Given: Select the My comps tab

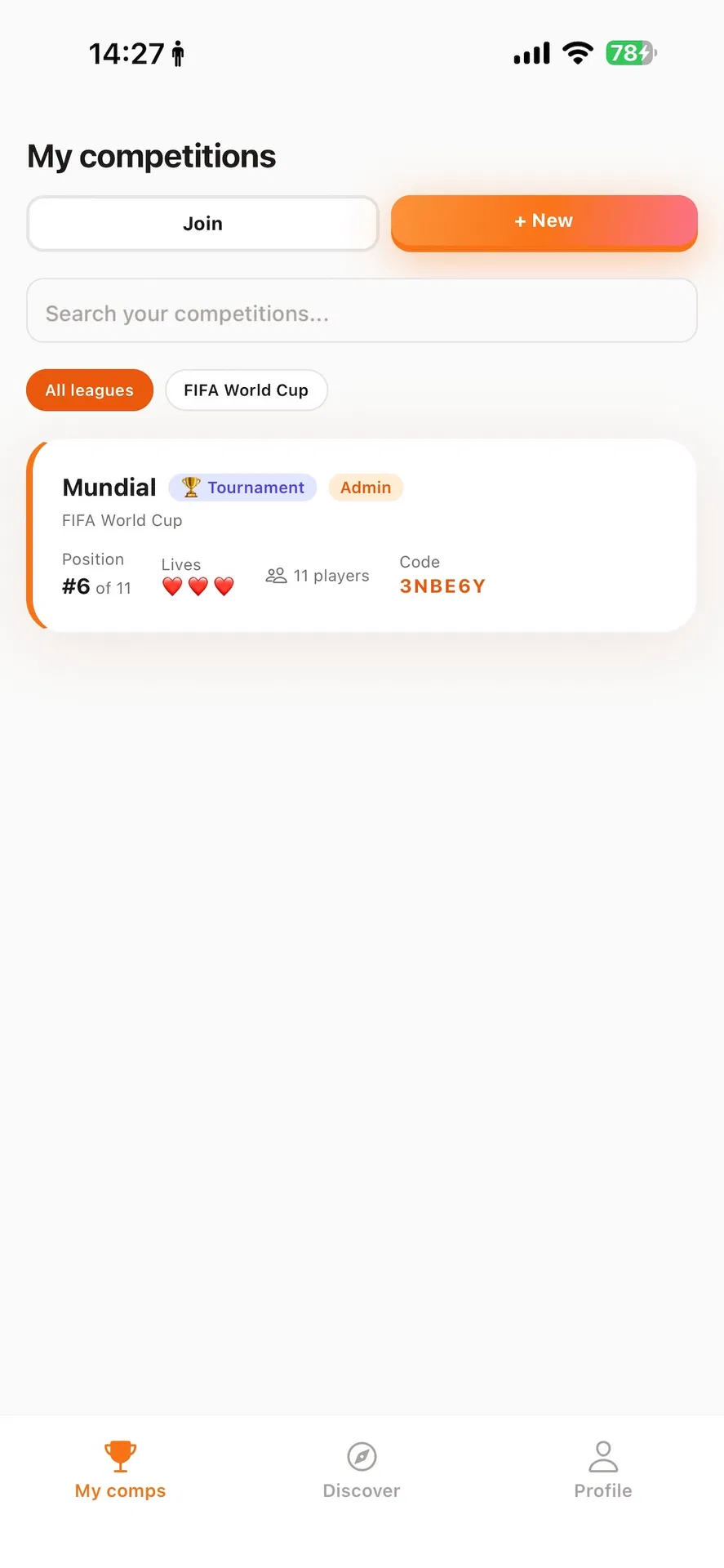Looking at the screenshot, I should click(120, 1470).
